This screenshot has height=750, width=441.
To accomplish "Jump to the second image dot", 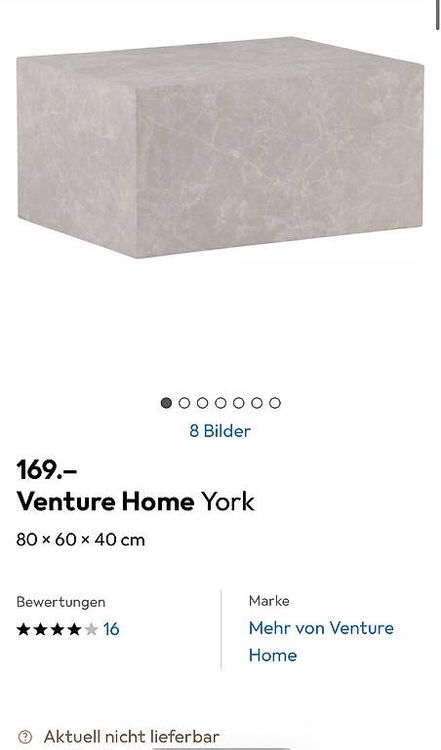I will click(x=184, y=403).
